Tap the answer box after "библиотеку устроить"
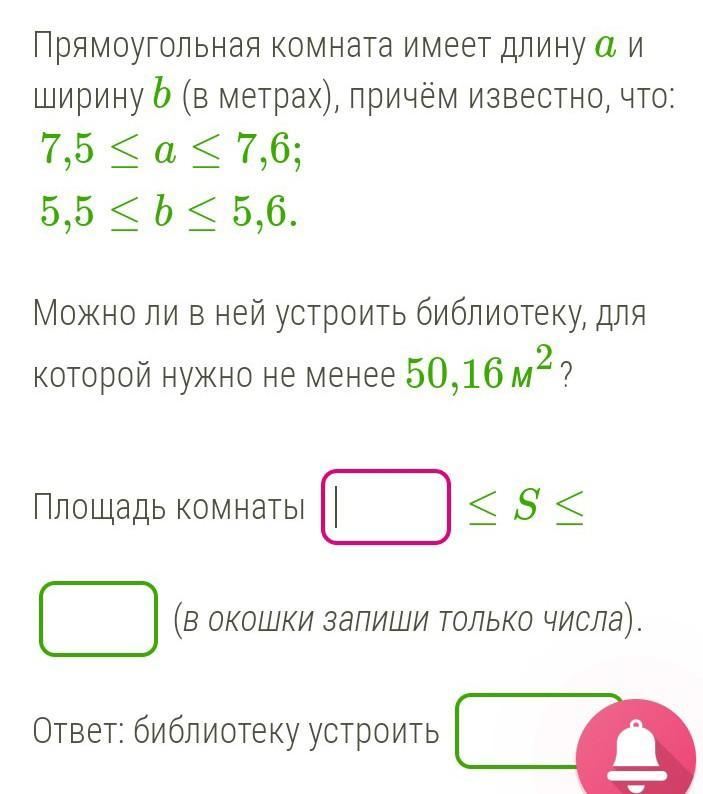Screen dimensions: 703x794 click(x=515, y=731)
